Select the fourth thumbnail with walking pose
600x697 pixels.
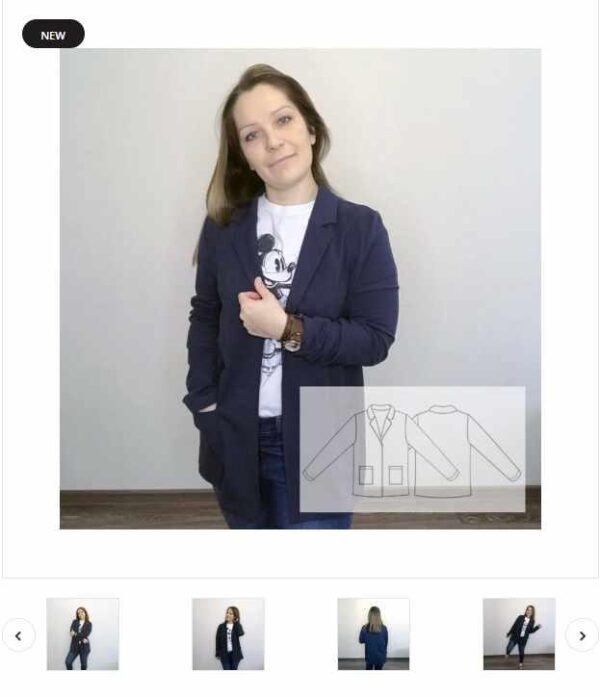pyautogui.click(x=519, y=634)
